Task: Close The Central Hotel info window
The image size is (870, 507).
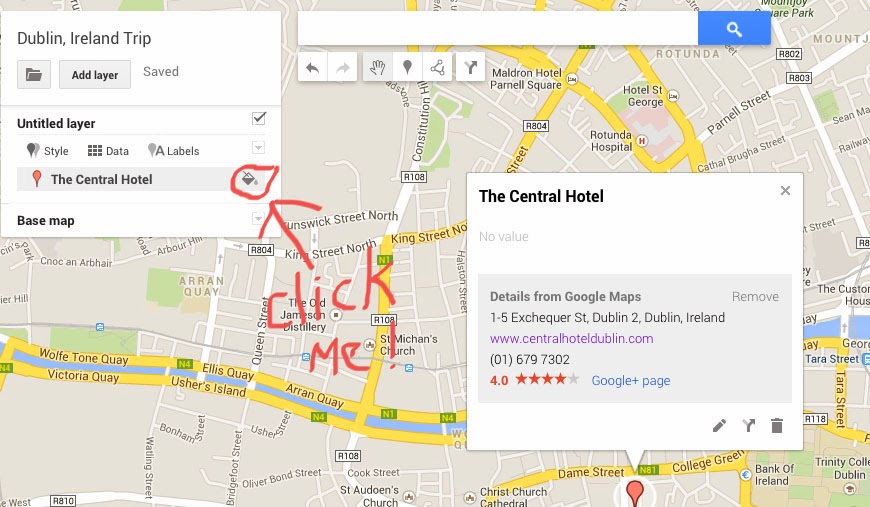Action: [x=785, y=191]
